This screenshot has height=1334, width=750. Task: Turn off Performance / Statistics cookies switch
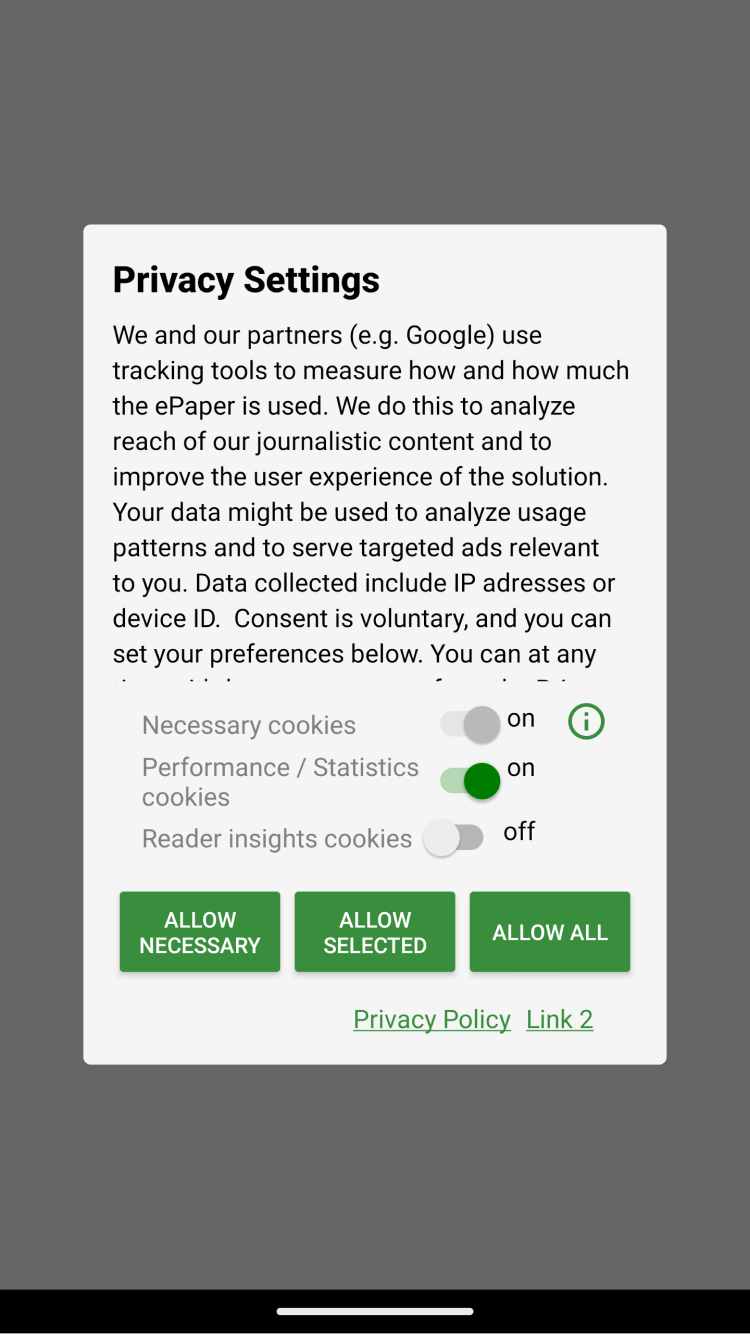pos(470,781)
